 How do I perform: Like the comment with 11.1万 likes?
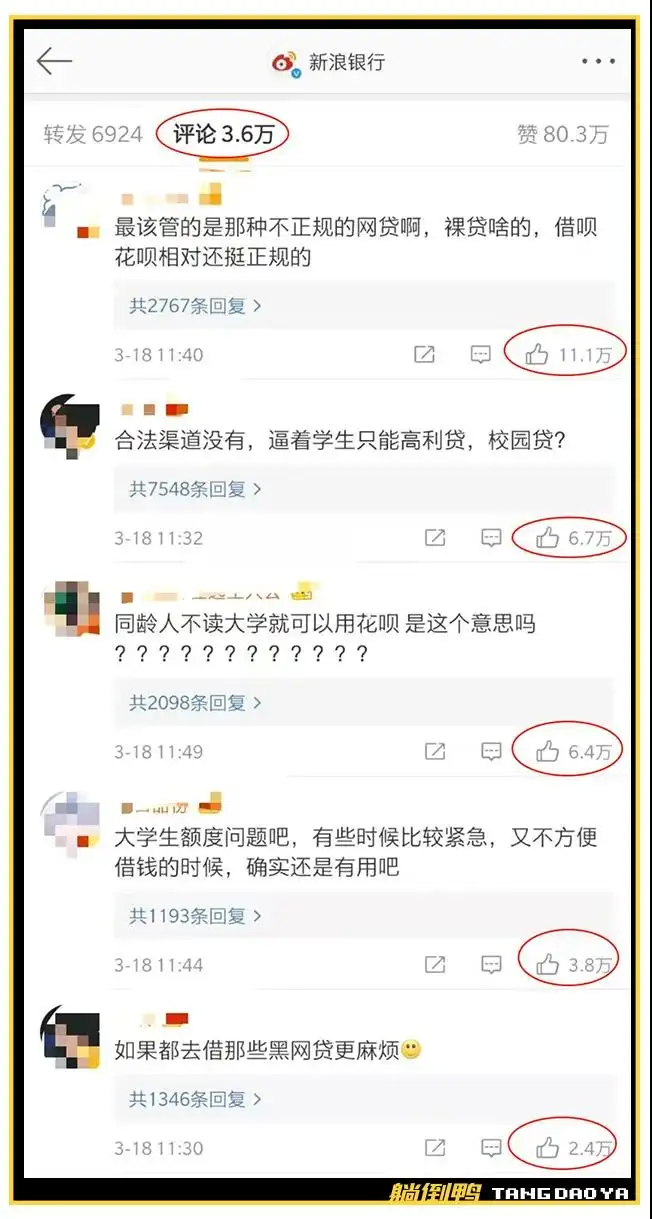pyautogui.click(x=538, y=354)
